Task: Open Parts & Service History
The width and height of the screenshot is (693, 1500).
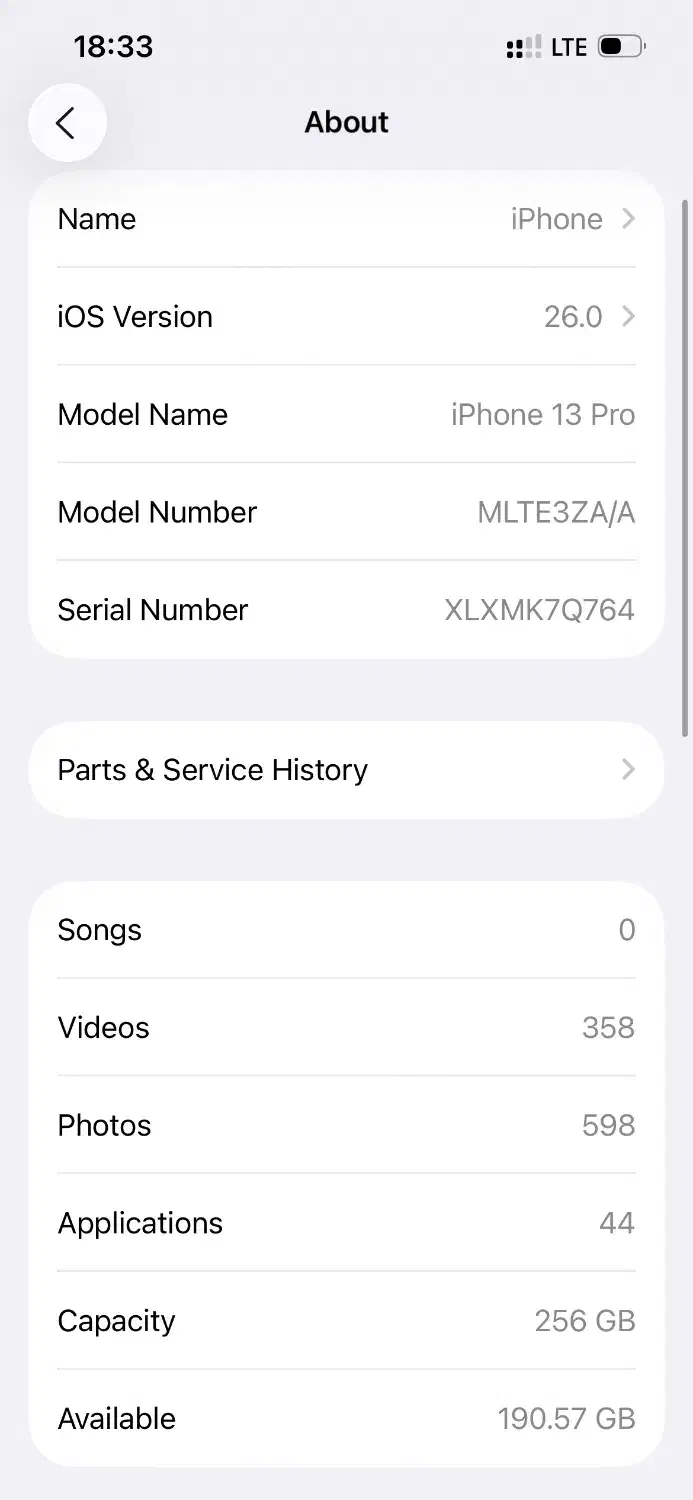Action: tap(346, 770)
